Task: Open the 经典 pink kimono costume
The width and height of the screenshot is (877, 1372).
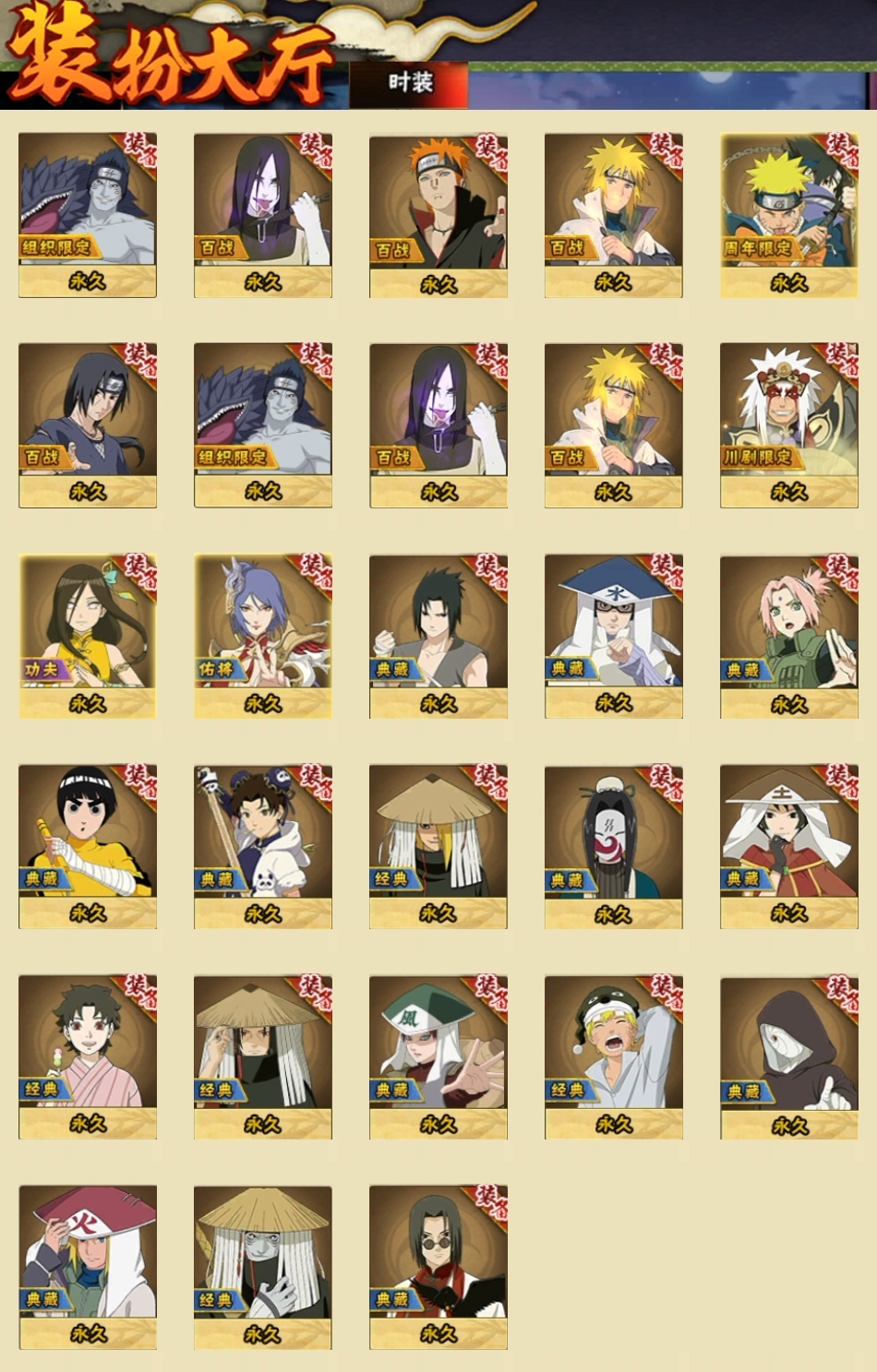Action: click(88, 1056)
